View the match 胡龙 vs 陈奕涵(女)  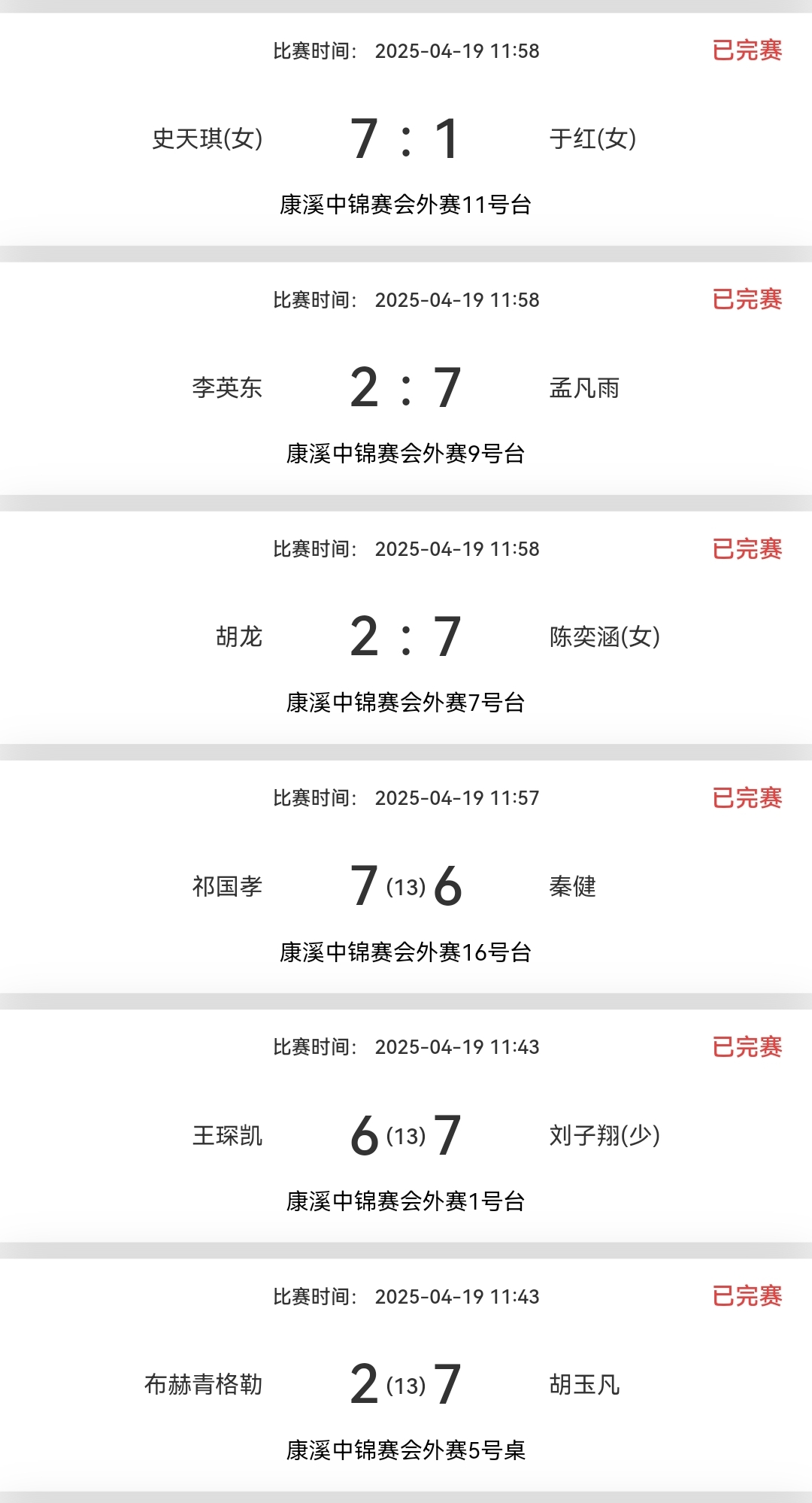pos(406,636)
